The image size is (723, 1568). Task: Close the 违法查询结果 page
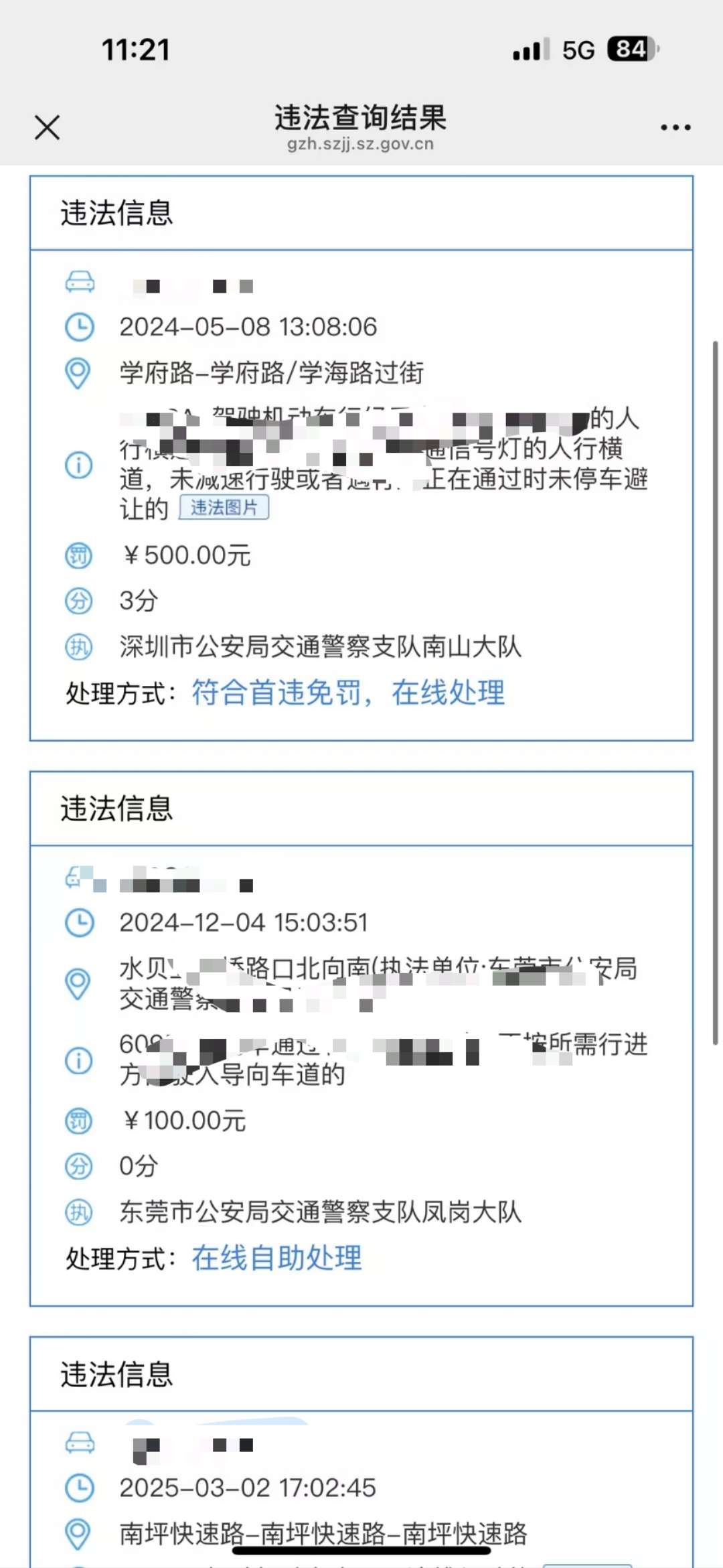47,127
